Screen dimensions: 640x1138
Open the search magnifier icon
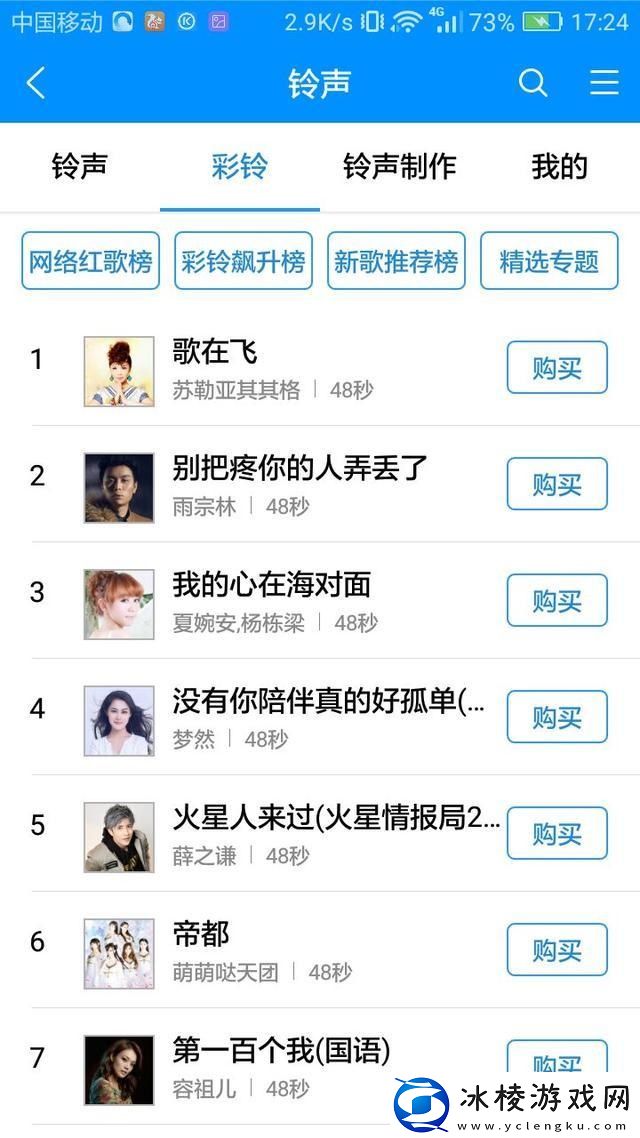click(x=533, y=83)
